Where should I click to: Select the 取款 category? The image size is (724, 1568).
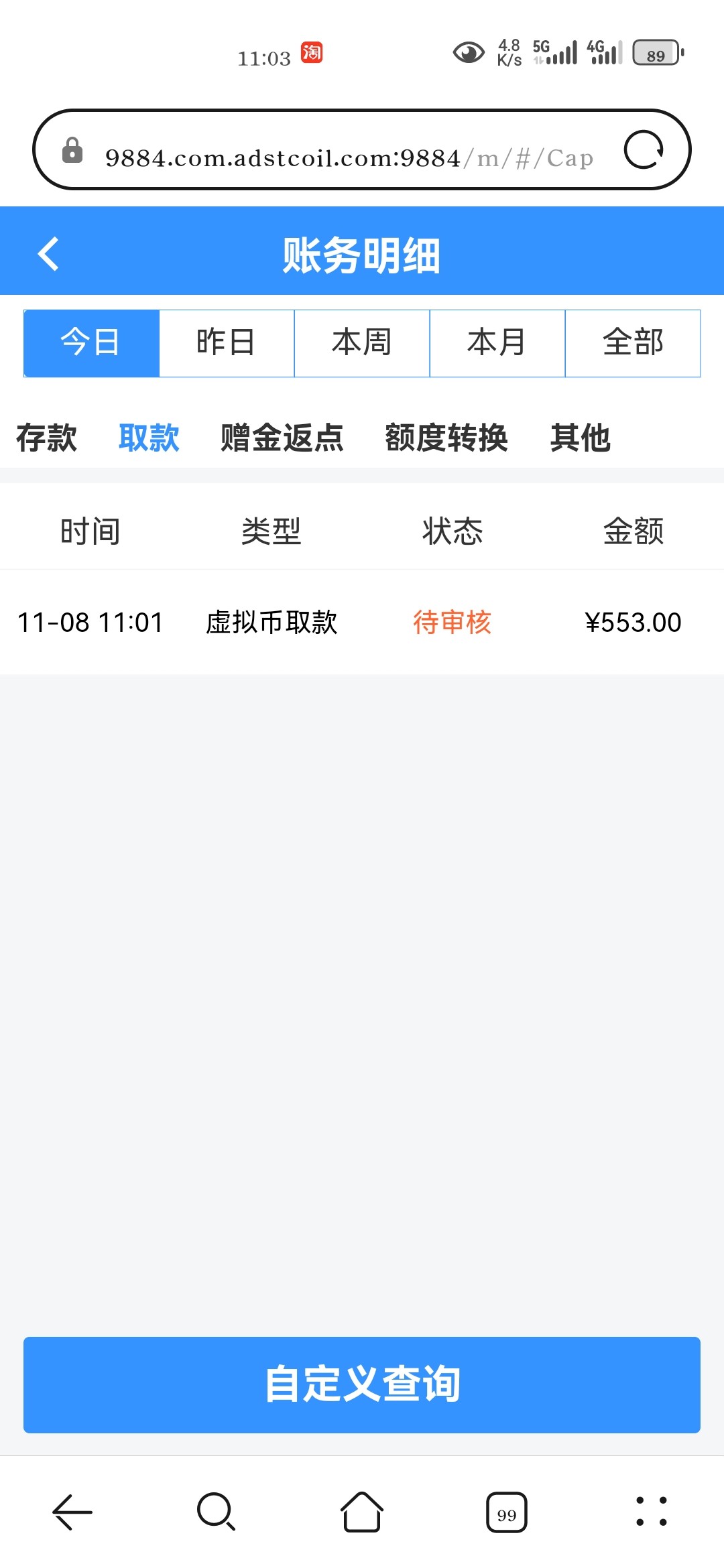pos(149,438)
